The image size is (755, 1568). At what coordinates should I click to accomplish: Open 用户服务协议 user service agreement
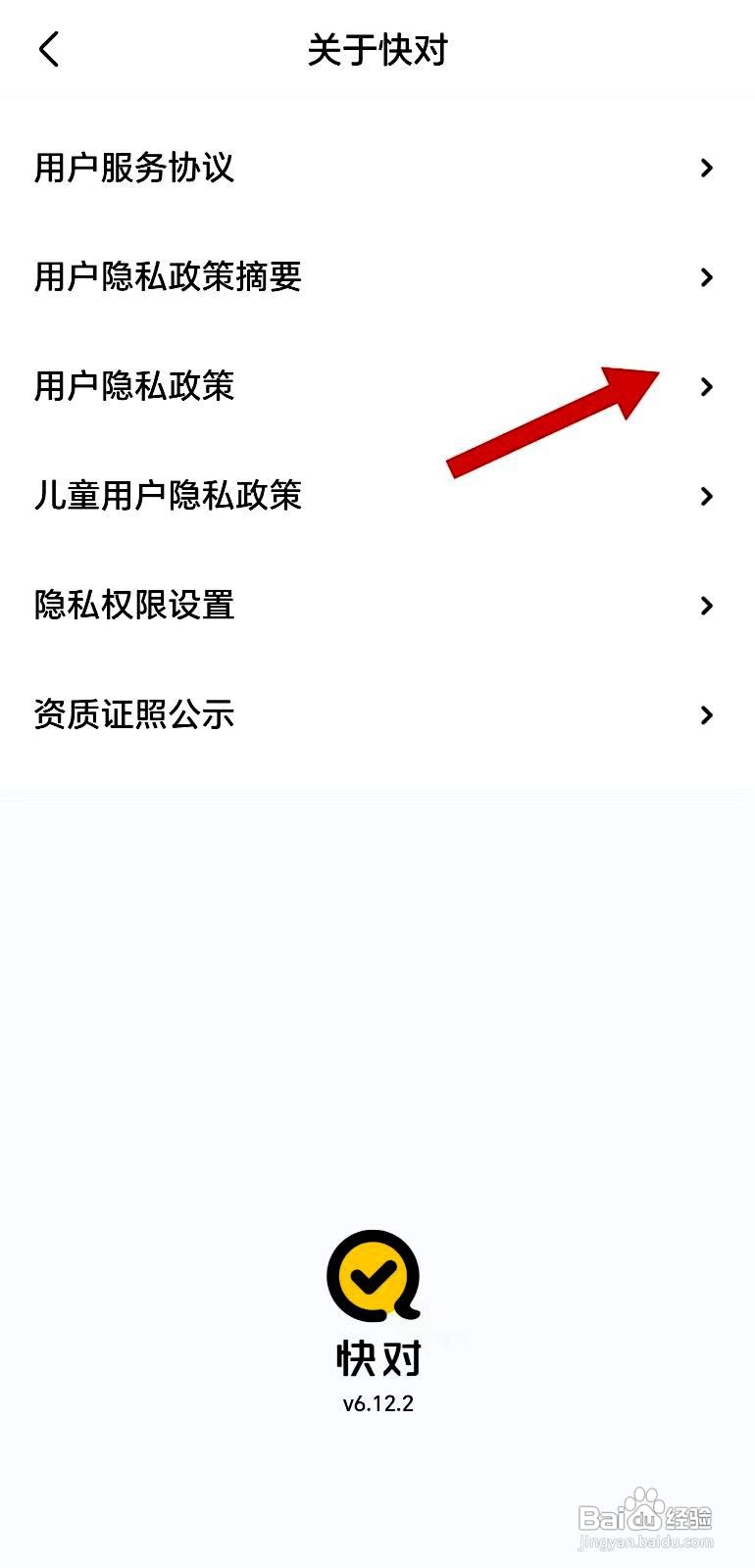[x=132, y=169]
